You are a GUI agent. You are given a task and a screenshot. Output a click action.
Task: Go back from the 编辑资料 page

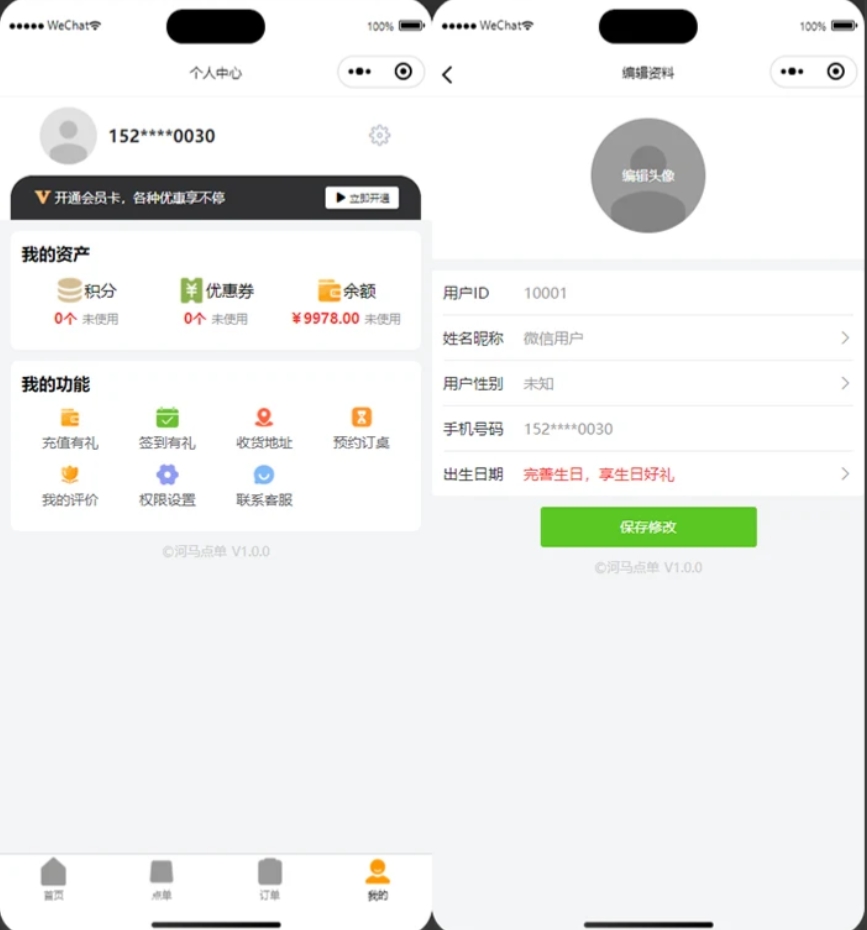click(447, 74)
